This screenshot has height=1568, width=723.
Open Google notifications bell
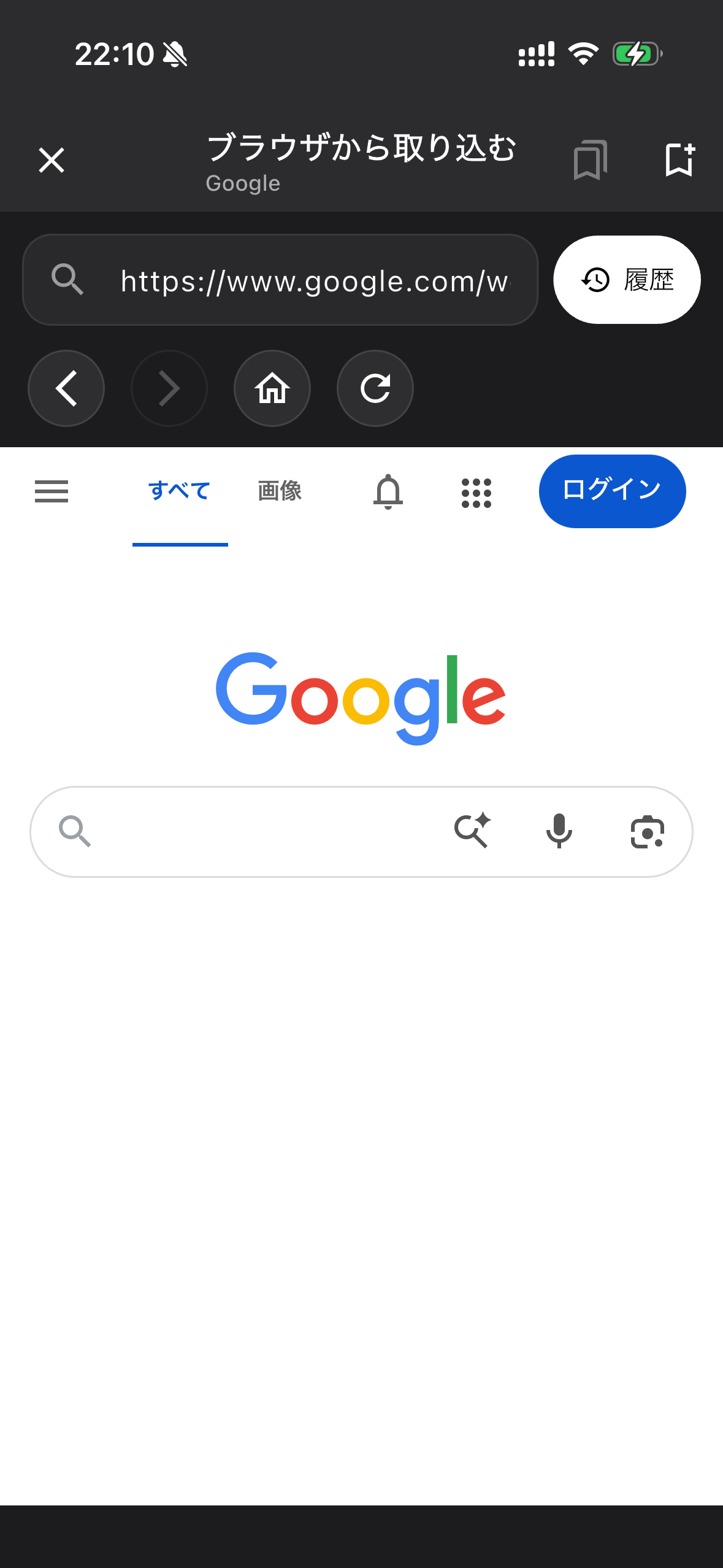click(x=388, y=491)
